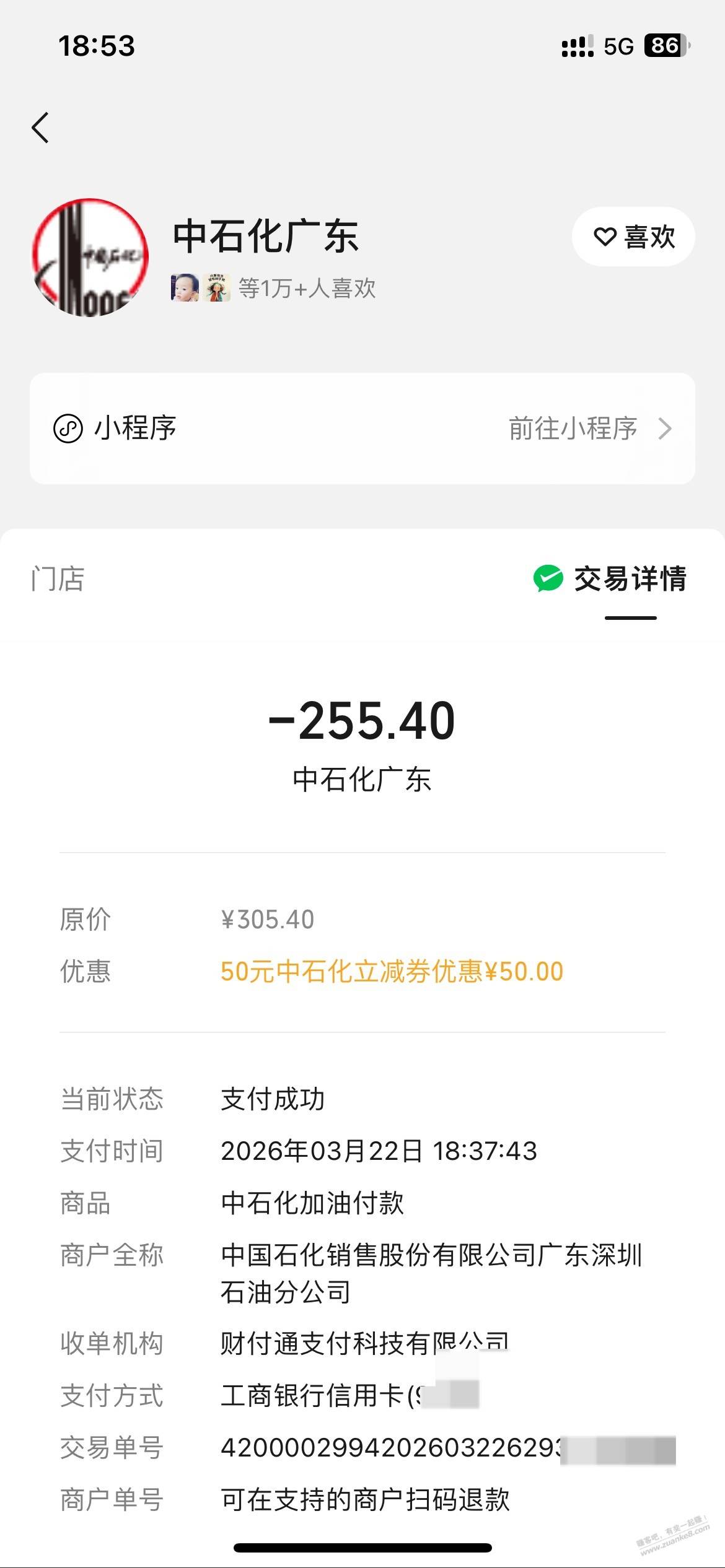Image resolution: width=725 pixels, height=1568 pixels.
Task: Like the 中石化广东 merchant
Action: tap(633, 237)
